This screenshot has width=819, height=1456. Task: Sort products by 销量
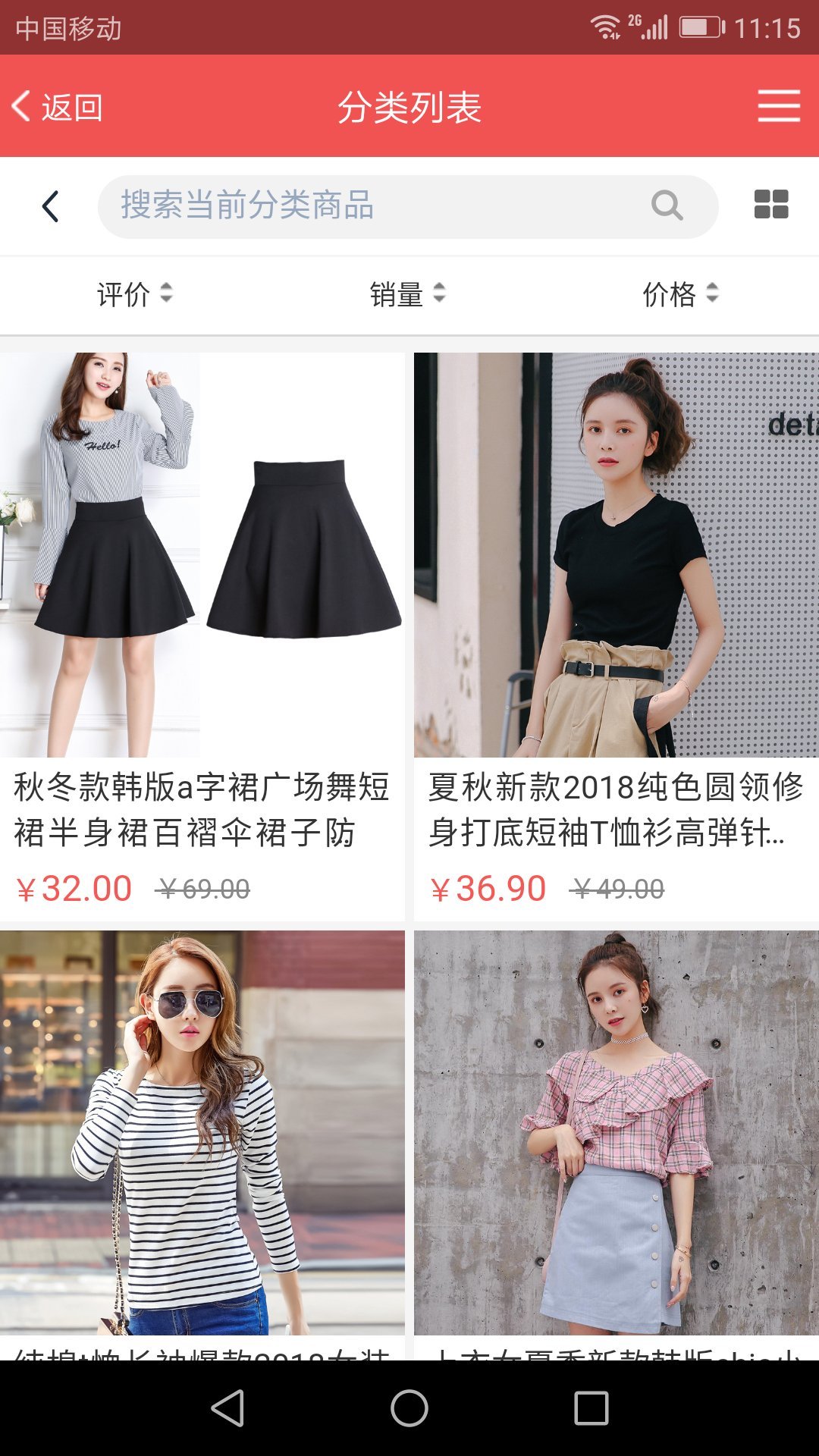[x=408, y=294]
